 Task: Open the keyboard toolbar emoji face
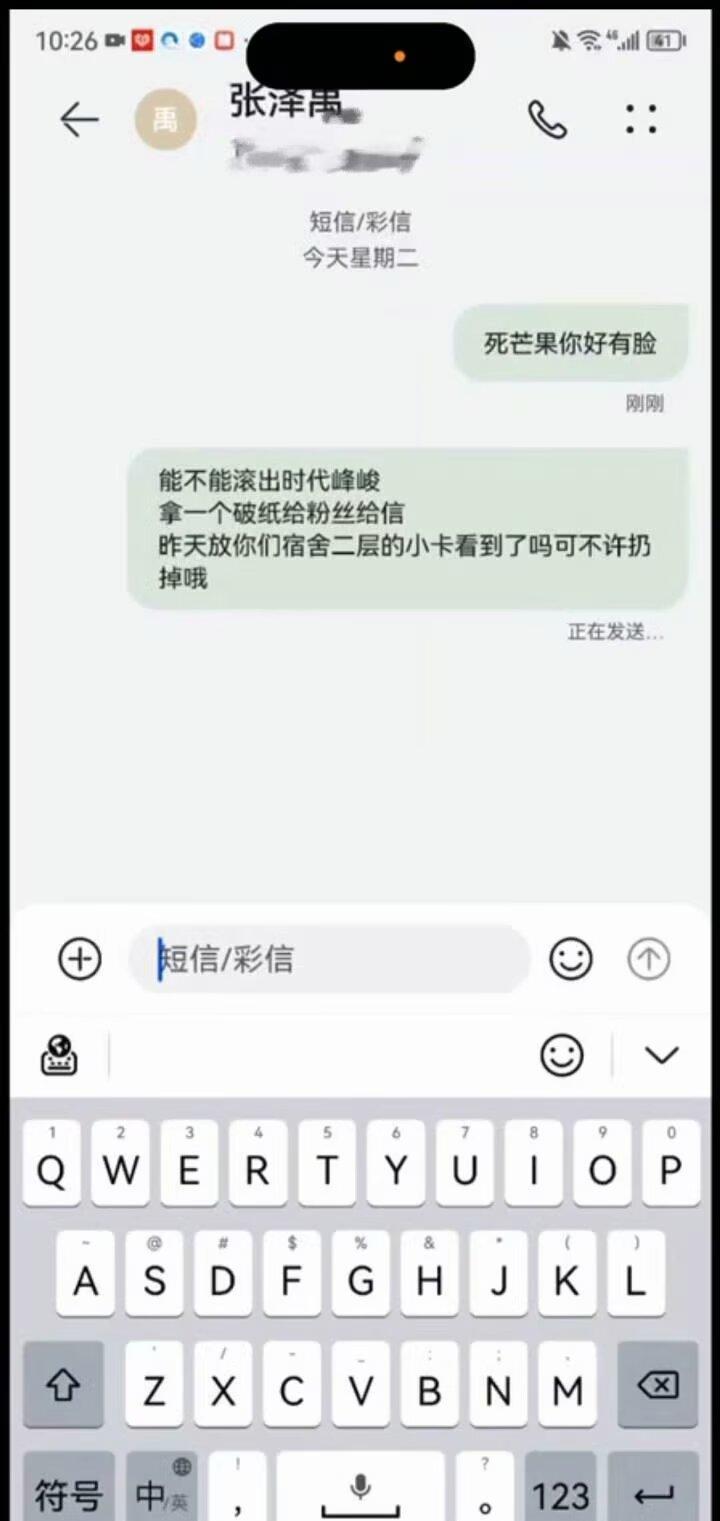click(562, 1055)
